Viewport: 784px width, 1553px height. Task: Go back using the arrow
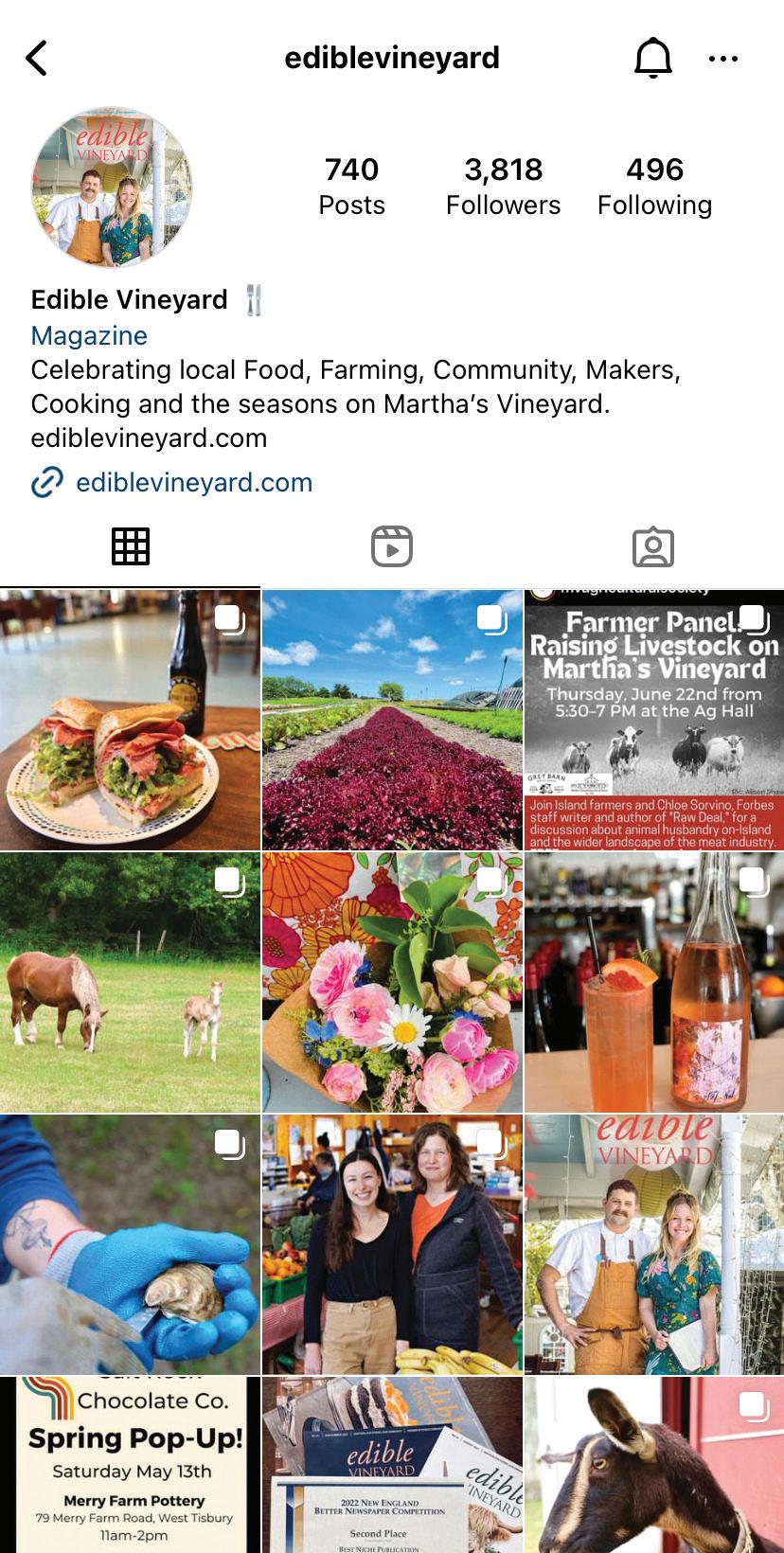tap(37, 59)
